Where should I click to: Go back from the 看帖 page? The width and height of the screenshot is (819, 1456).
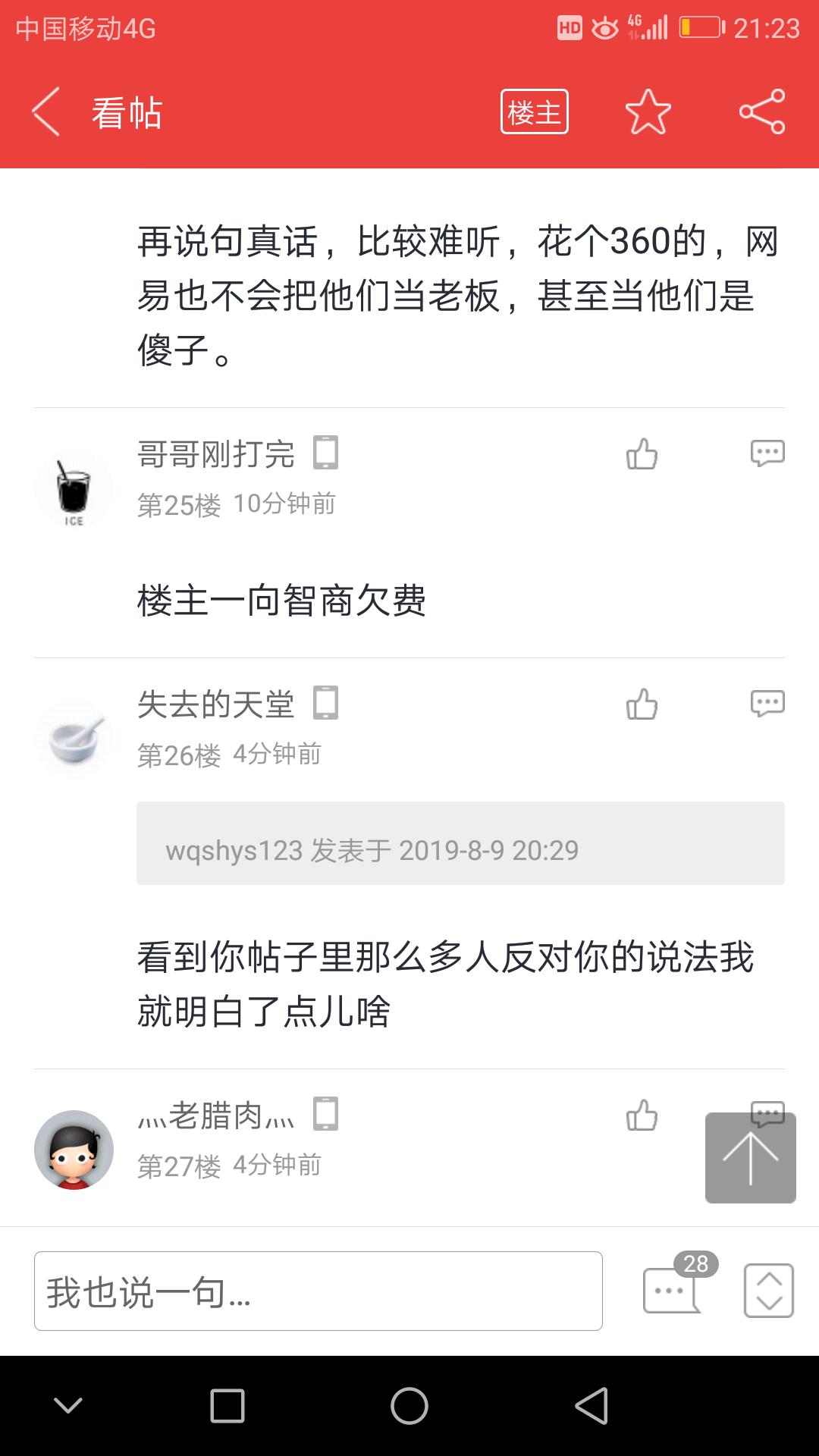[x=45, y=112]
